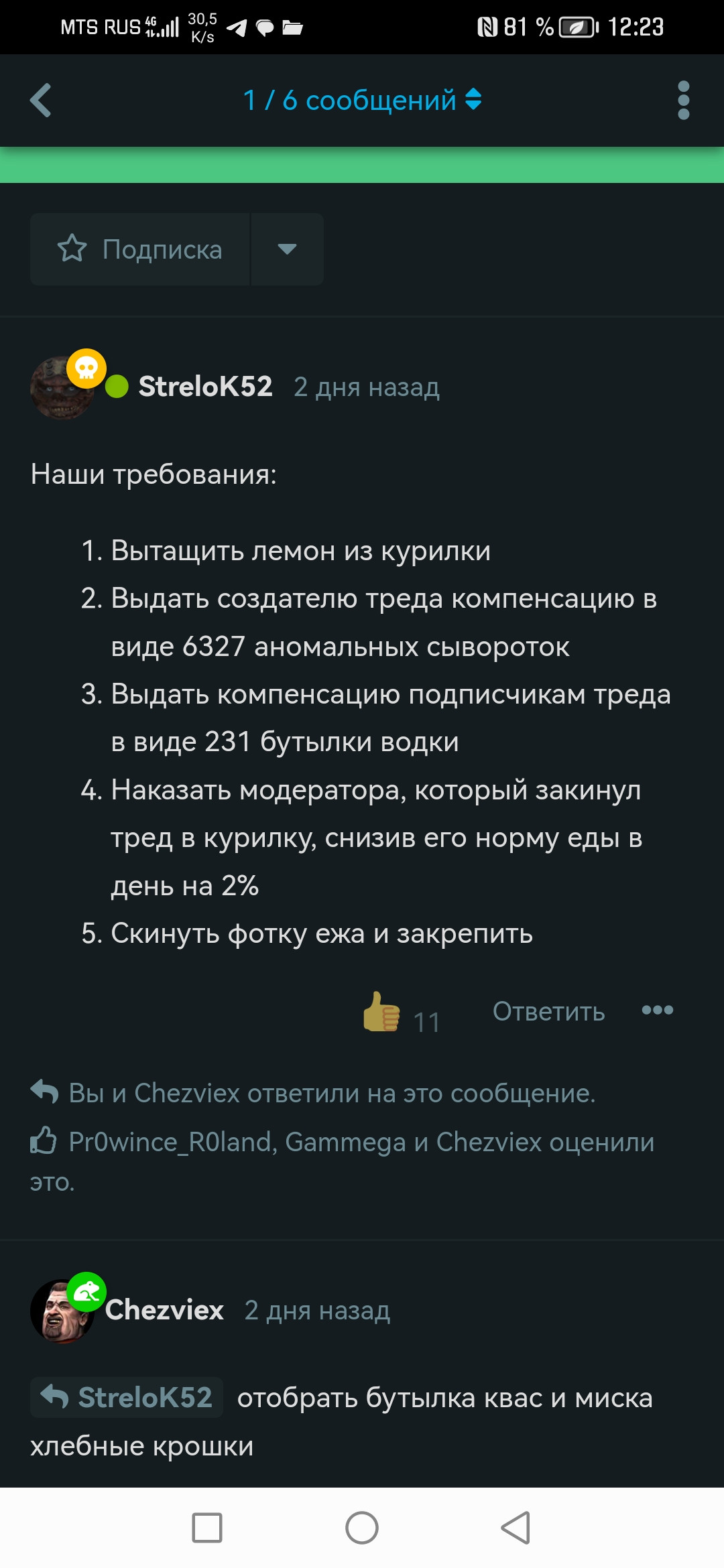This screenshot has width=724, height=1568.
Task: Jump to quoted StreloK52 message
Action: click(x=127, y=1398)
